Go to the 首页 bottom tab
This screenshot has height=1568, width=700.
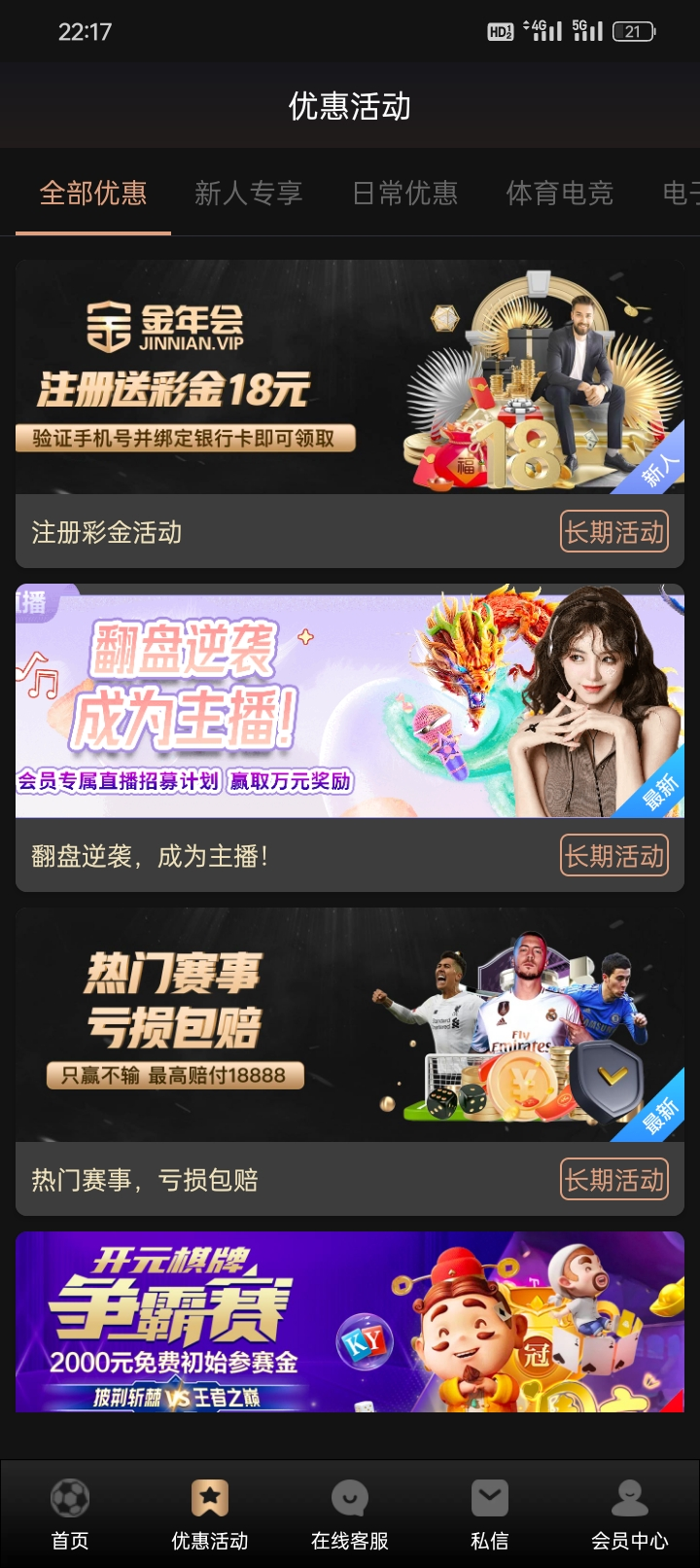[x=70, y=1514]
